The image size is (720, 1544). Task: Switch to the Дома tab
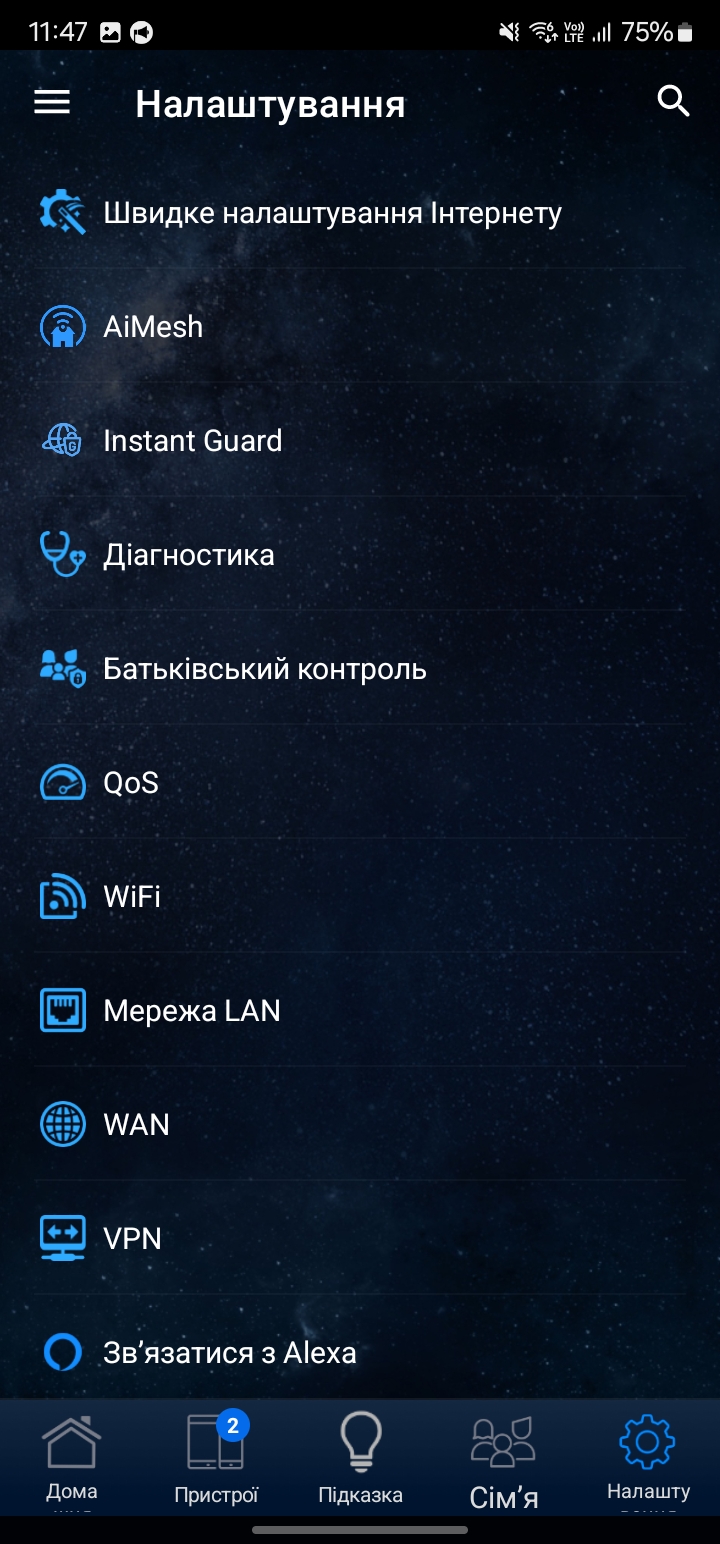[x=72, y=1457]
